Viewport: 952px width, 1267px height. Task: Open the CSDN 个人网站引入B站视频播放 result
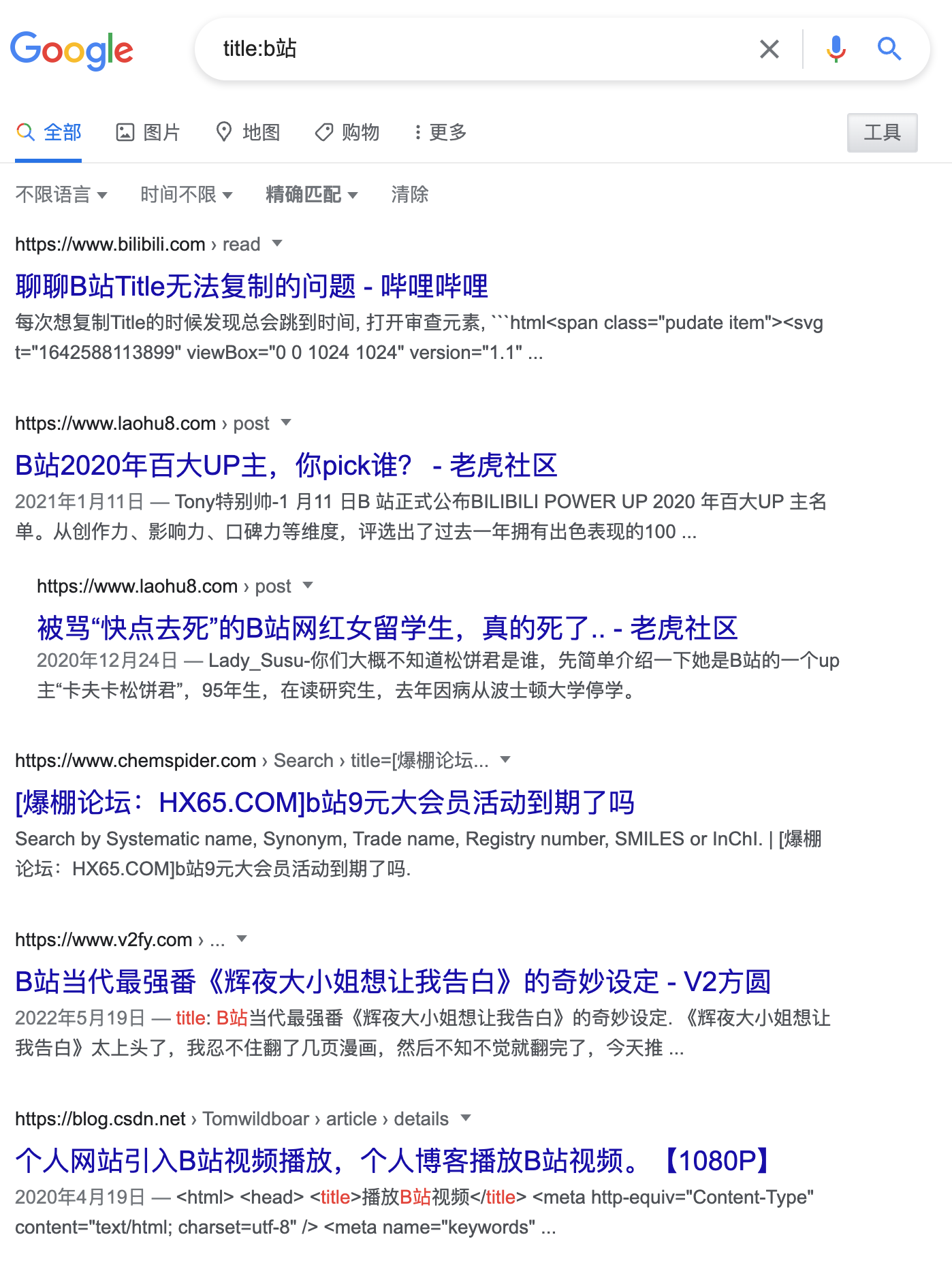(x=395, y=1161)
